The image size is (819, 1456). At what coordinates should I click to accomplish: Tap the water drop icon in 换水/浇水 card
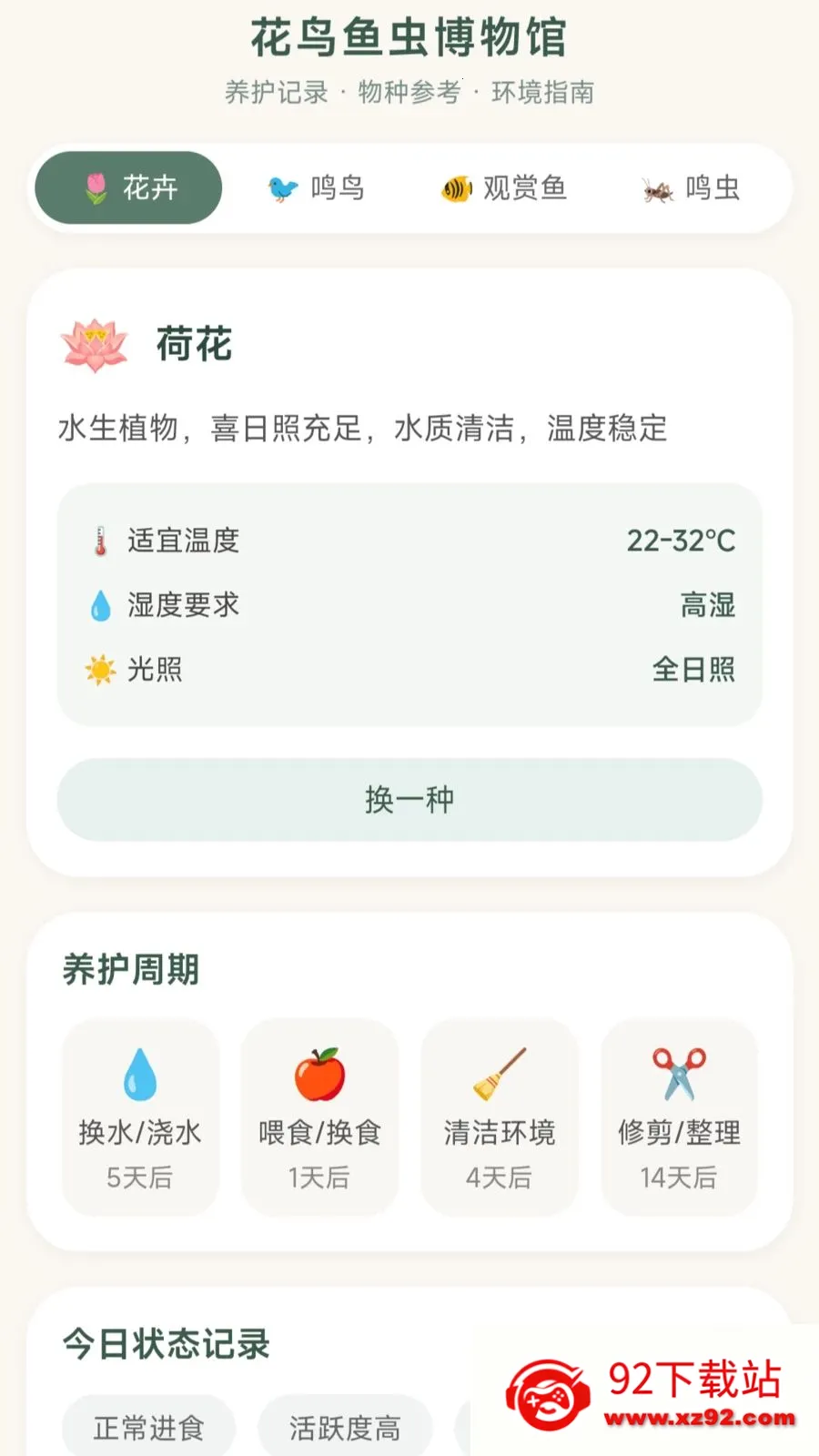click(x=140, y=1075)
